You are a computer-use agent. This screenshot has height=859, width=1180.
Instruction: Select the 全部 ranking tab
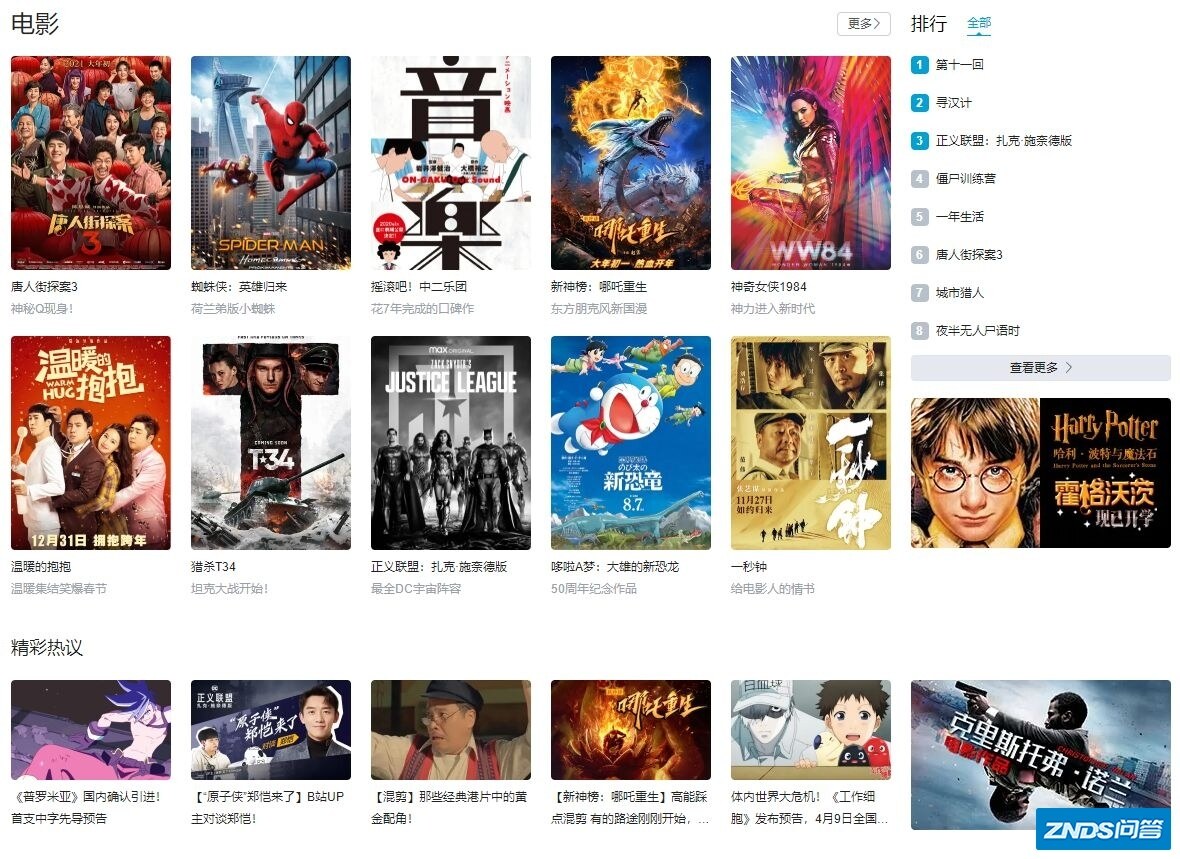click(x=979, y=24)
